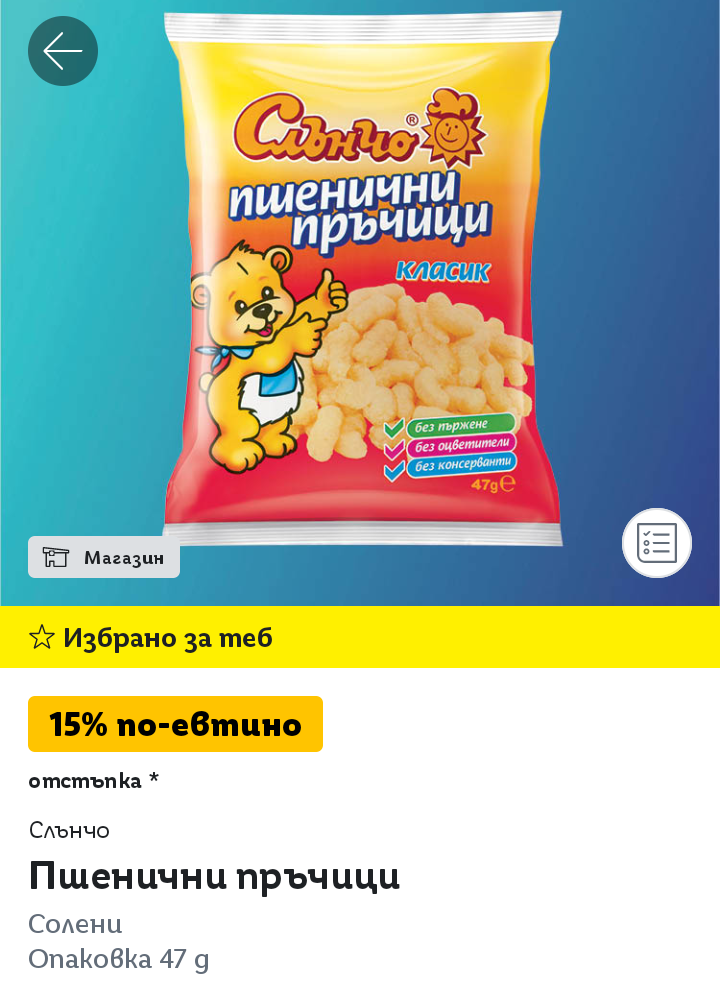Tap the Магазин store badge
Viewport: 720px width, 1001px height.
pos(104,558)
